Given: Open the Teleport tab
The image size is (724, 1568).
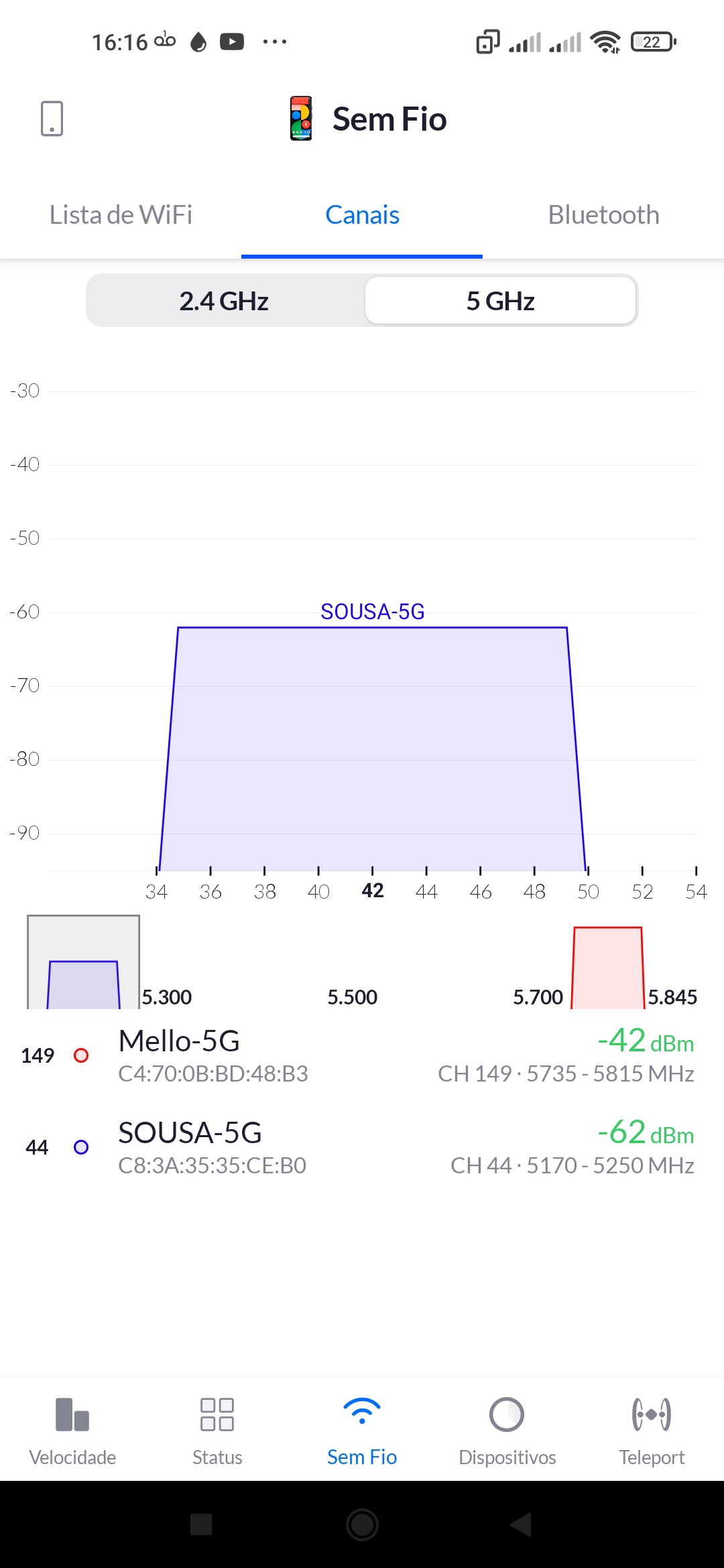Looking at the screenshot, I should (652, 1428).
